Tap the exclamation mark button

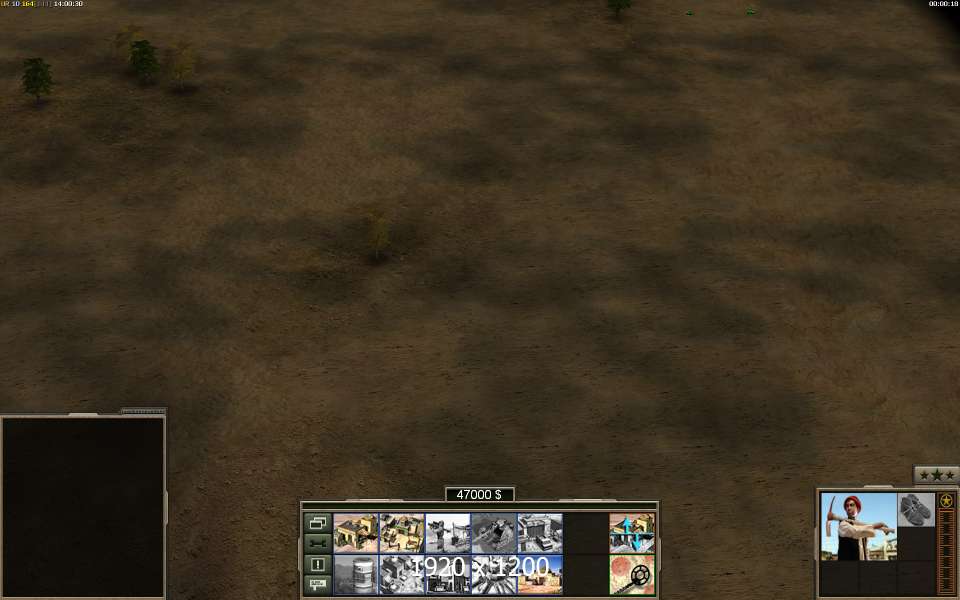click(x=317, y=564)
